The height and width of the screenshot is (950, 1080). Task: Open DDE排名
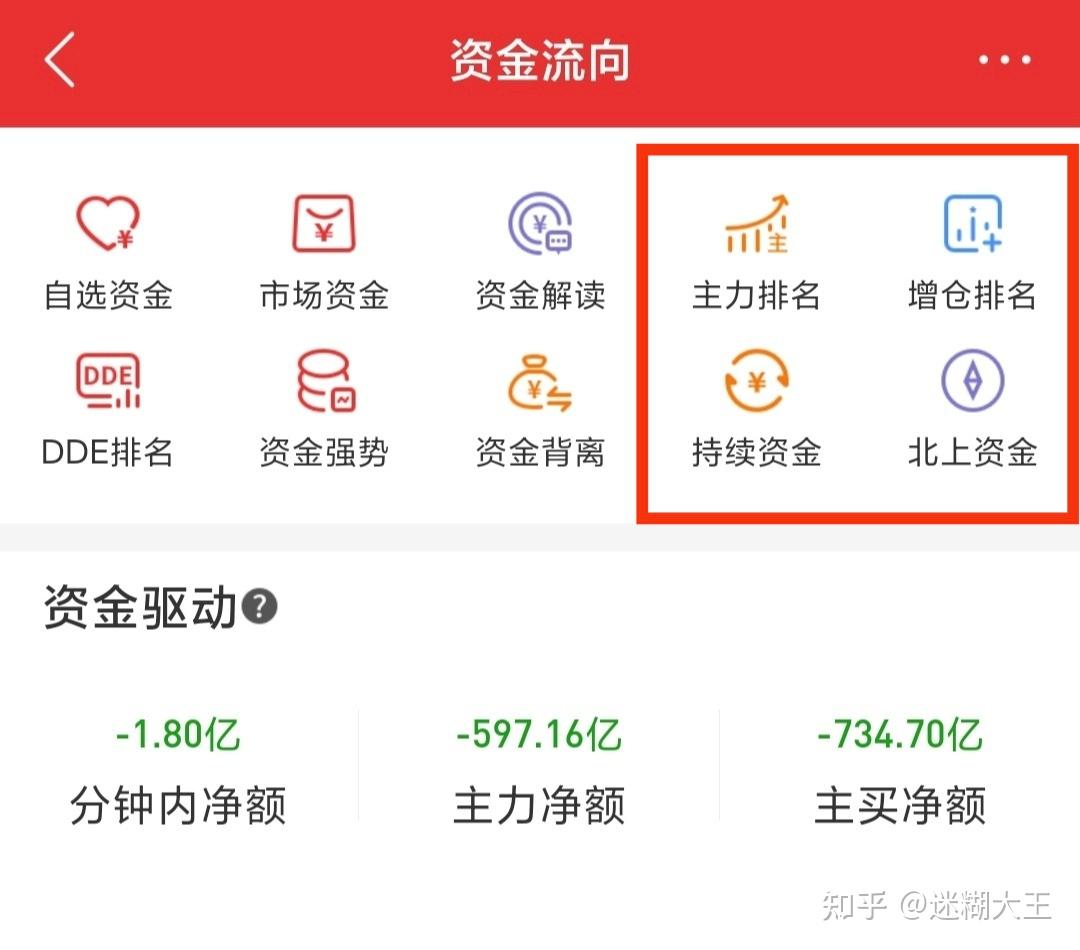(108, 410)
